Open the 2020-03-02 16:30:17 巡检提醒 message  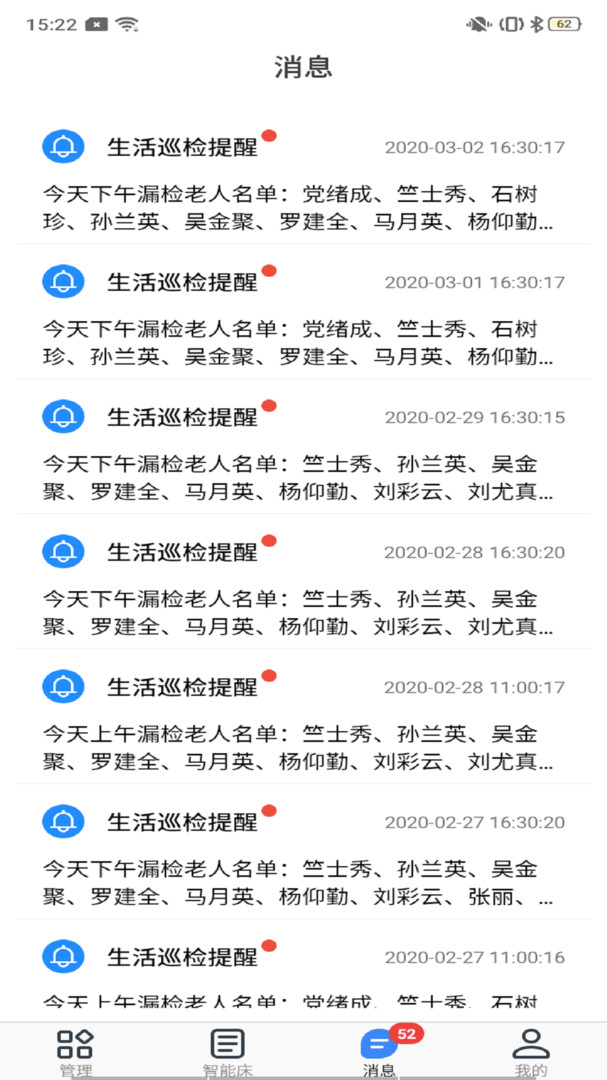point(303,176)
